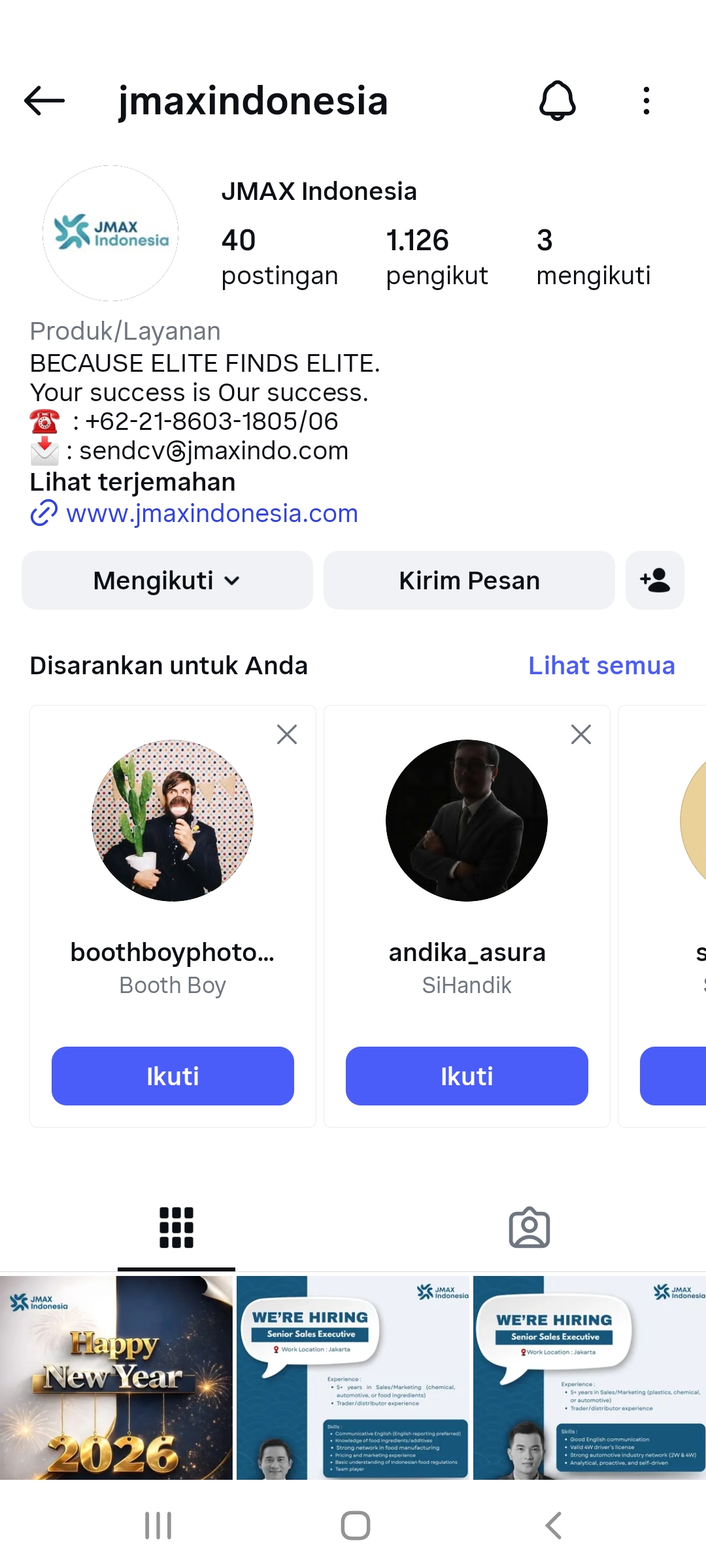Switch to the tagged photos tab
Viewport: 706px width, 1568px height.
(x=529, y=1228)
